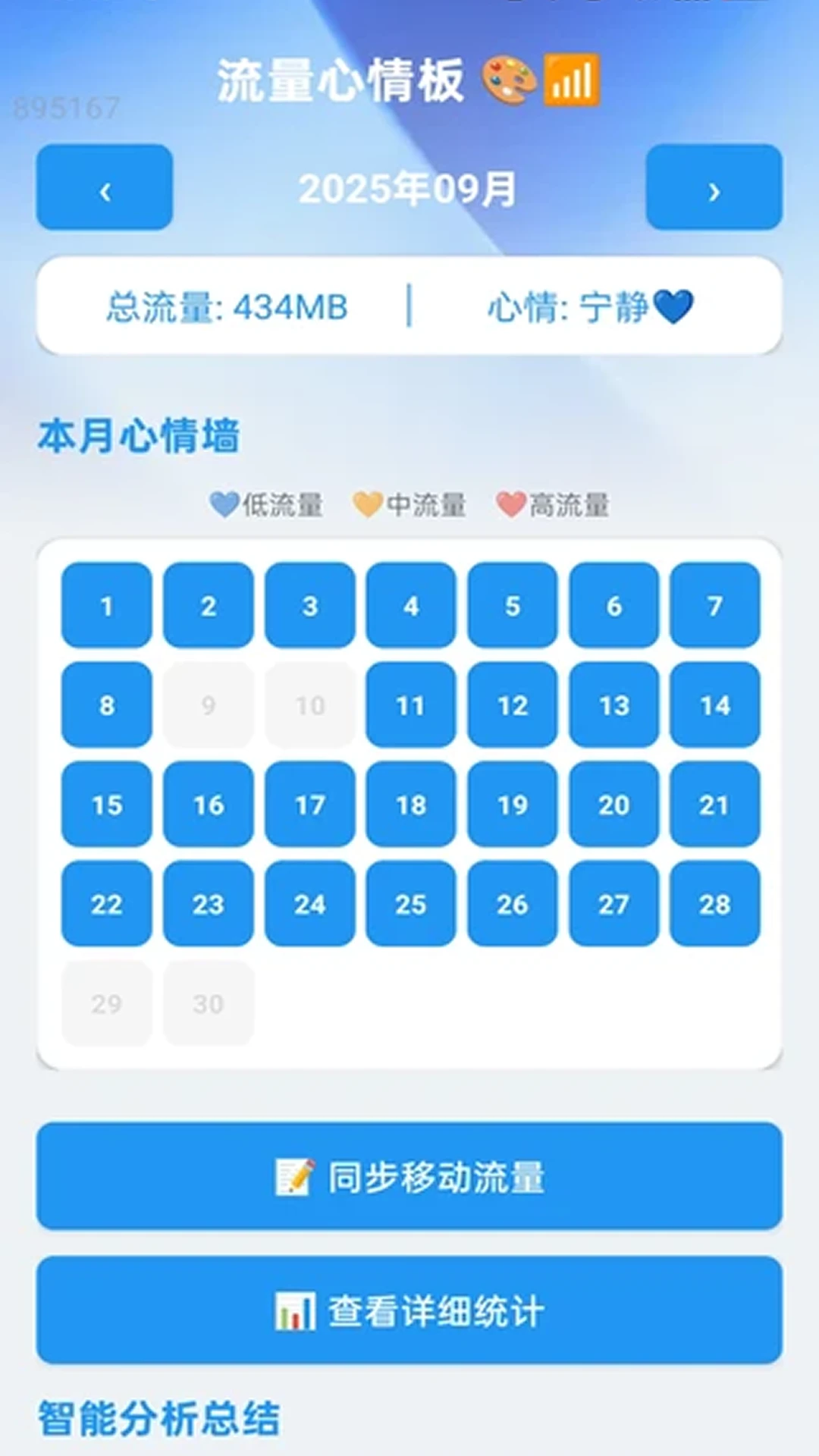Select day 18 in the calendar
The image size is (819, 1456).
411,805
